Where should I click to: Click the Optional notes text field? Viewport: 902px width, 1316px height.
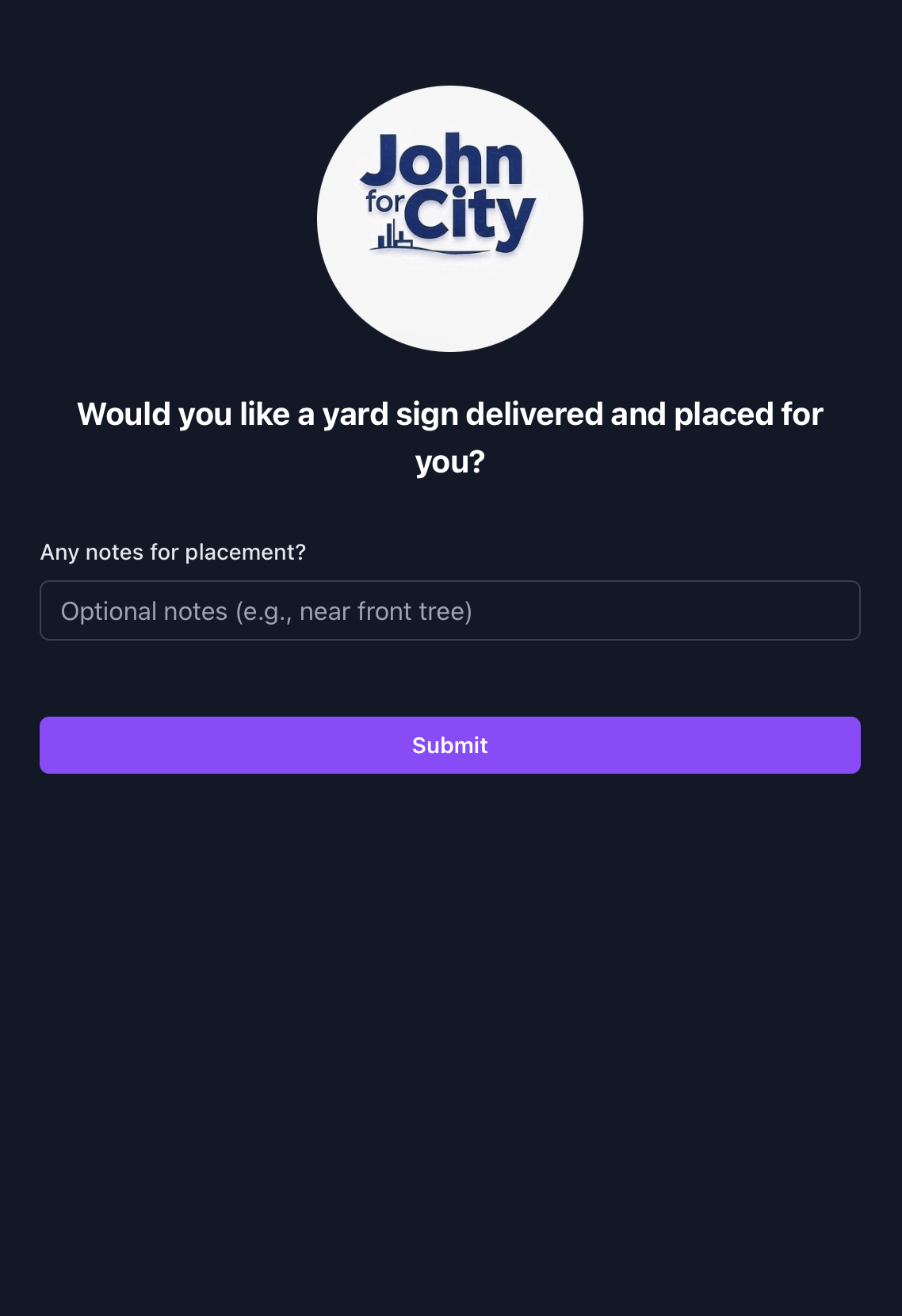pos(449,610)
